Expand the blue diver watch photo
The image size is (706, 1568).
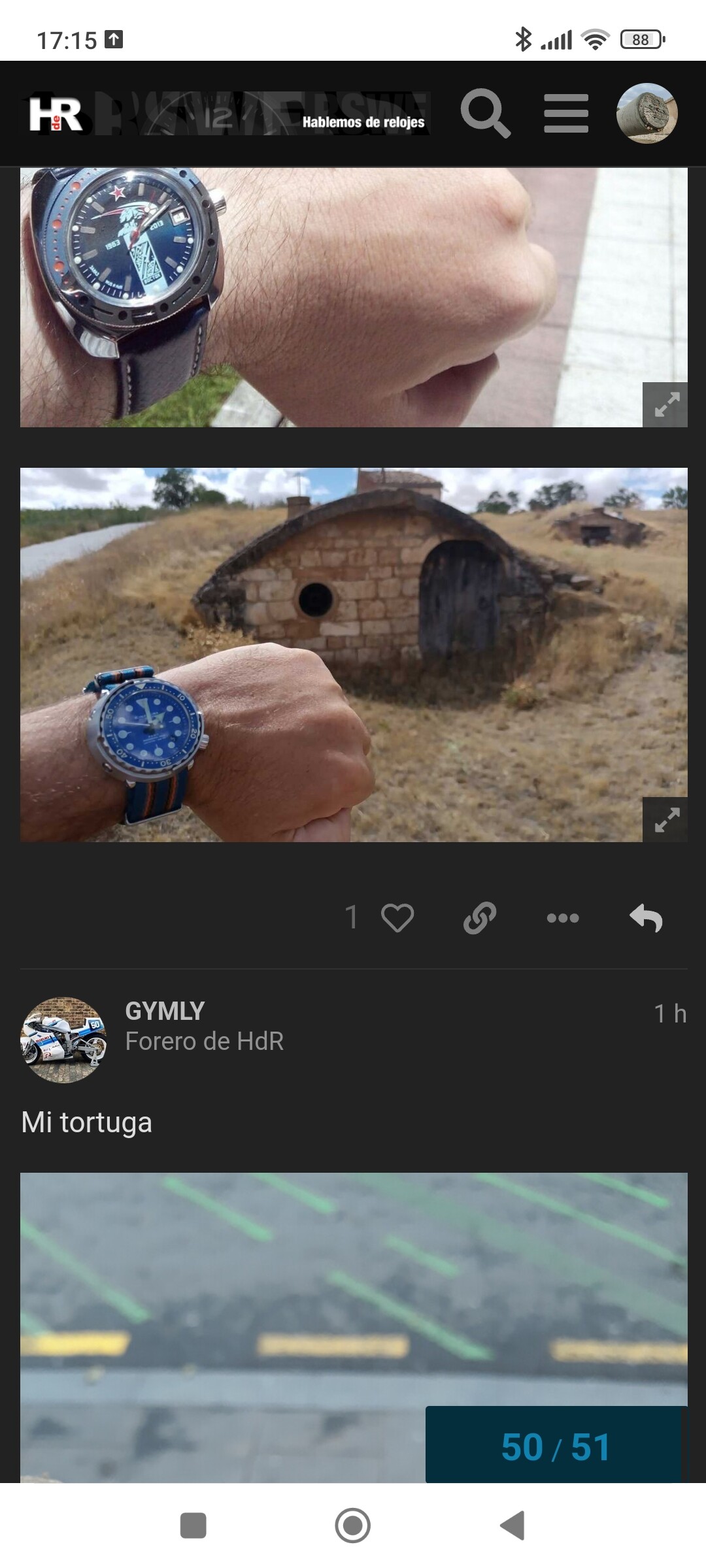(x=665, y=819)
